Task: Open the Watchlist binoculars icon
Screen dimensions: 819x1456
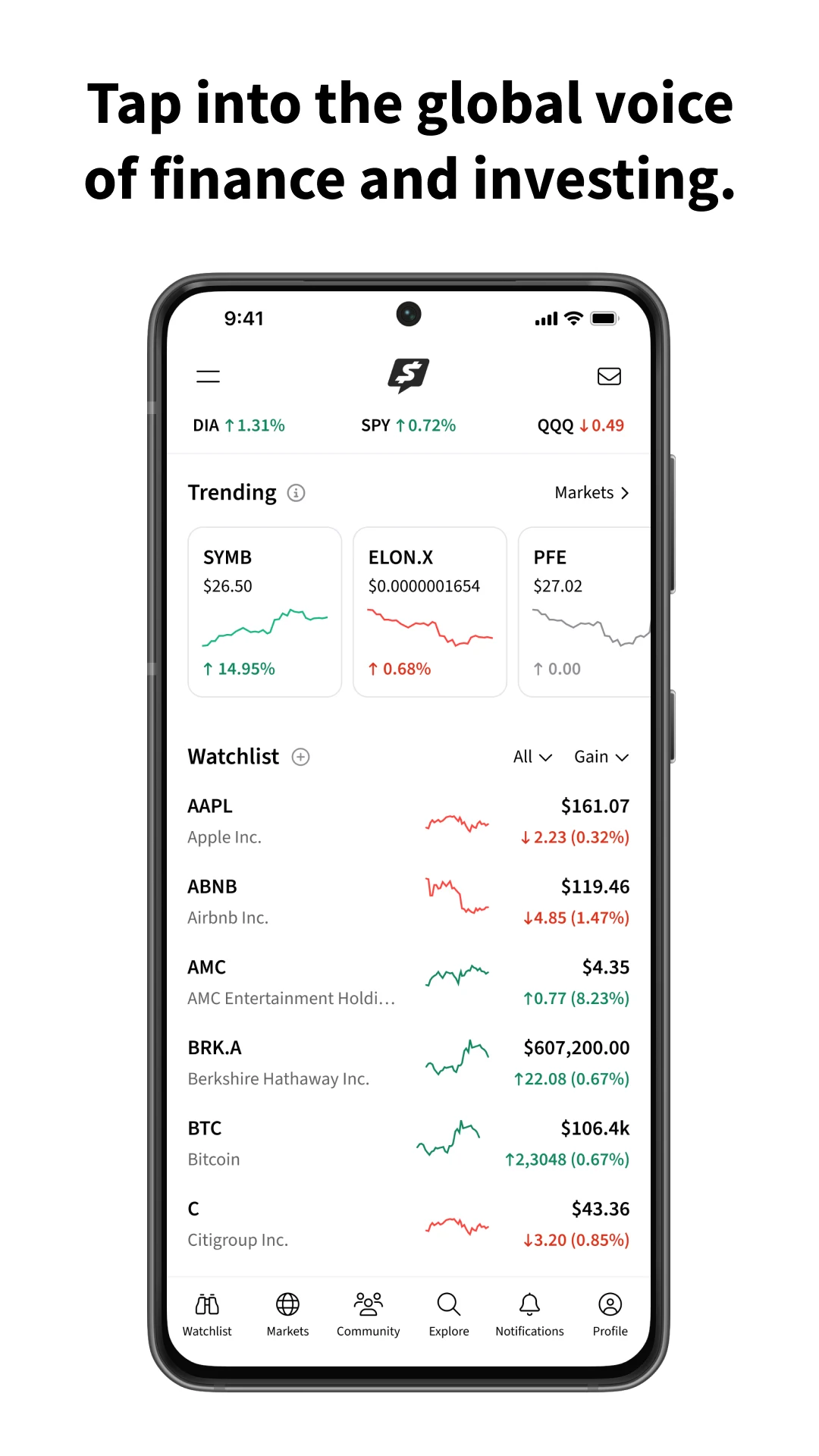Action: tap(206, 1304)
